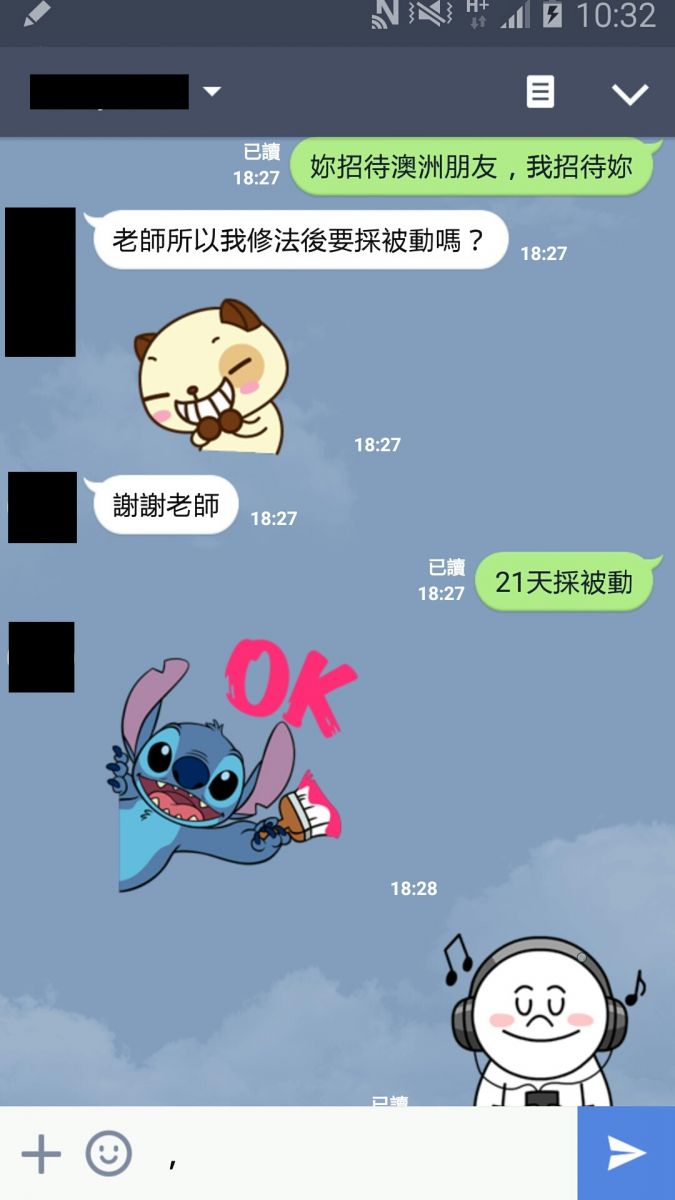
Task: Focus the message text input field
Action: click(360, 1154)
